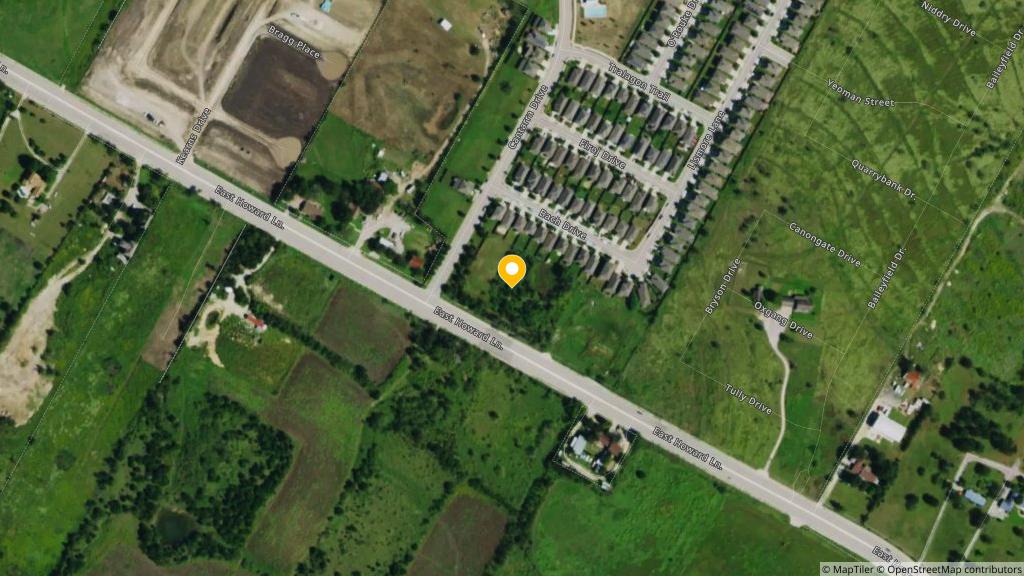Viewport: 1024px width, 576px height.
Task: Tap the yellow location pin marker
Action: (512, 270)
